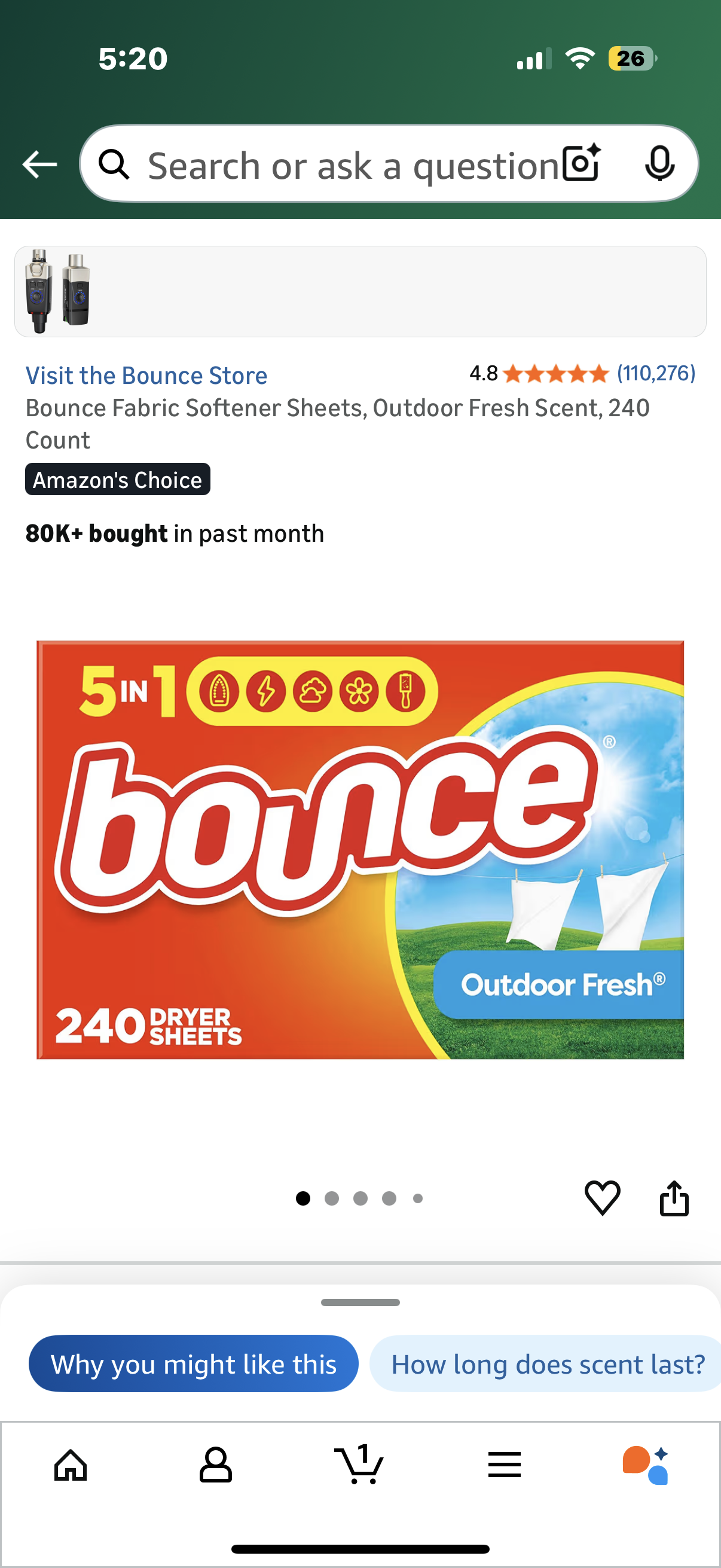The image size is (721, 1568).
Task: Open the 110,276 customer ratings
Action: (655, 373)
